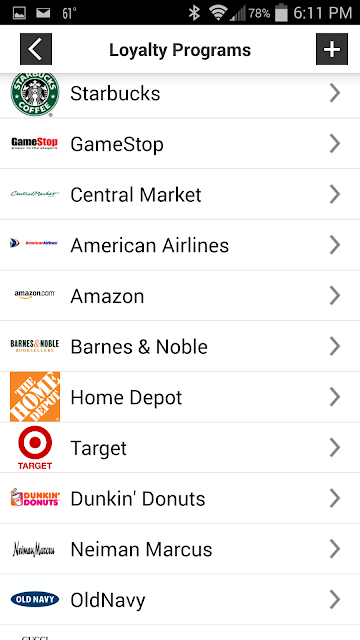360x640 pixels.
Task: Select Neiman Marcus from the list
Action: click(180, 549)
